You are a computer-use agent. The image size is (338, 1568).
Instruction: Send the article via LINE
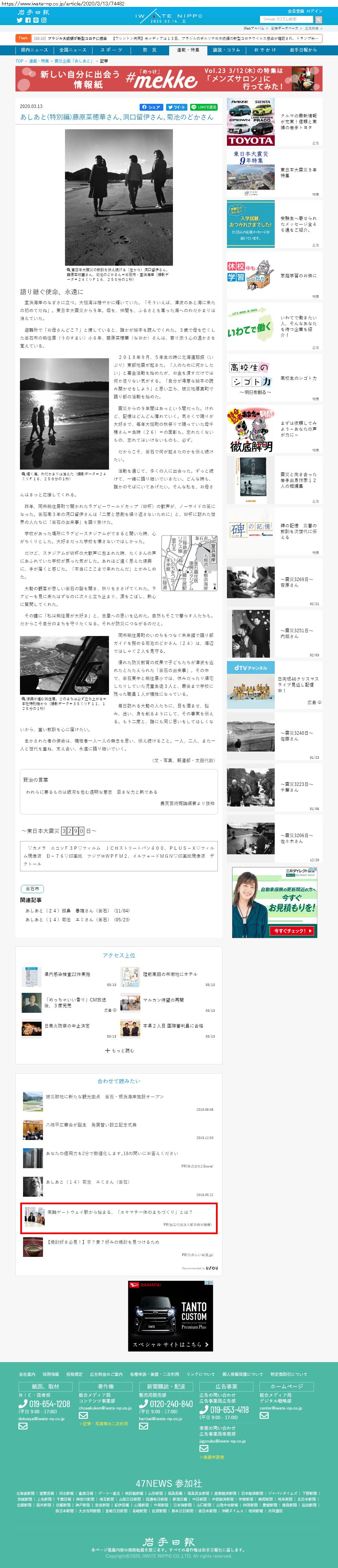[204, 107]
